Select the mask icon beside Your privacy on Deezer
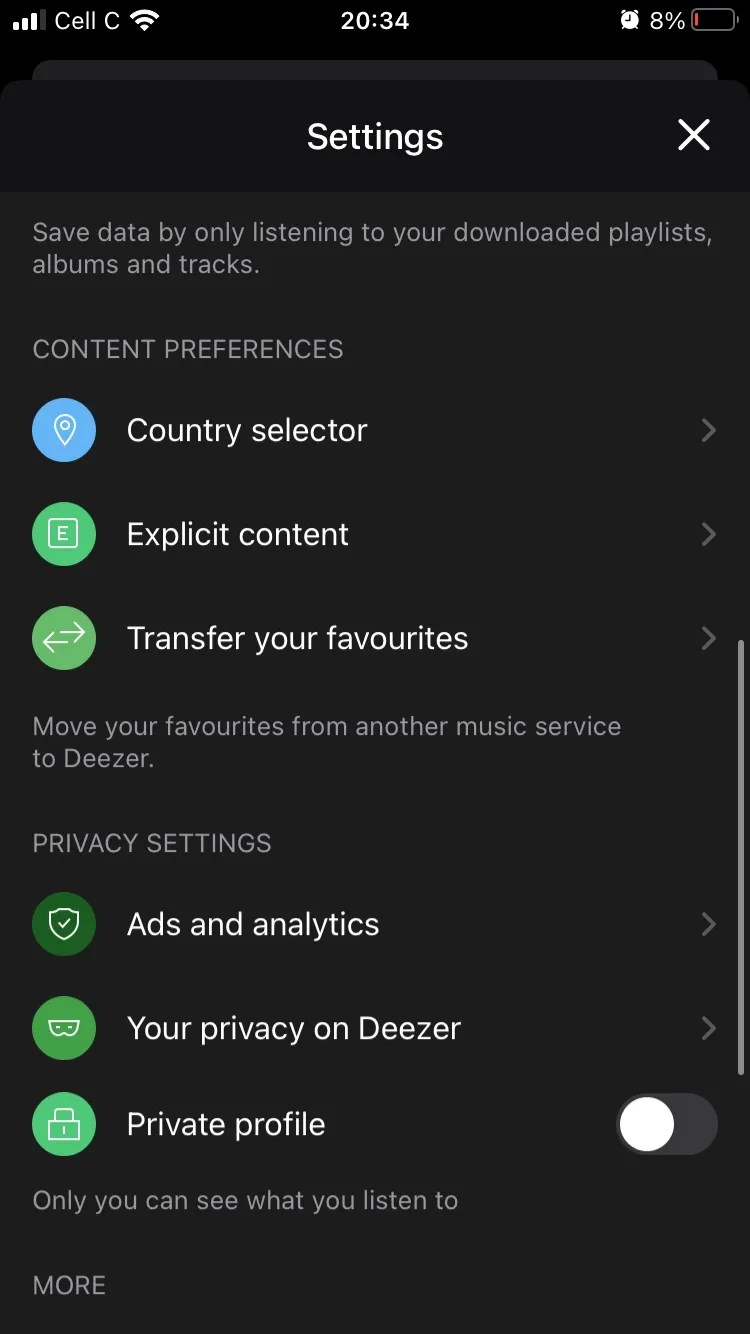The width and height of the screenshot is (750, 1334). (x=64, y=1027)
